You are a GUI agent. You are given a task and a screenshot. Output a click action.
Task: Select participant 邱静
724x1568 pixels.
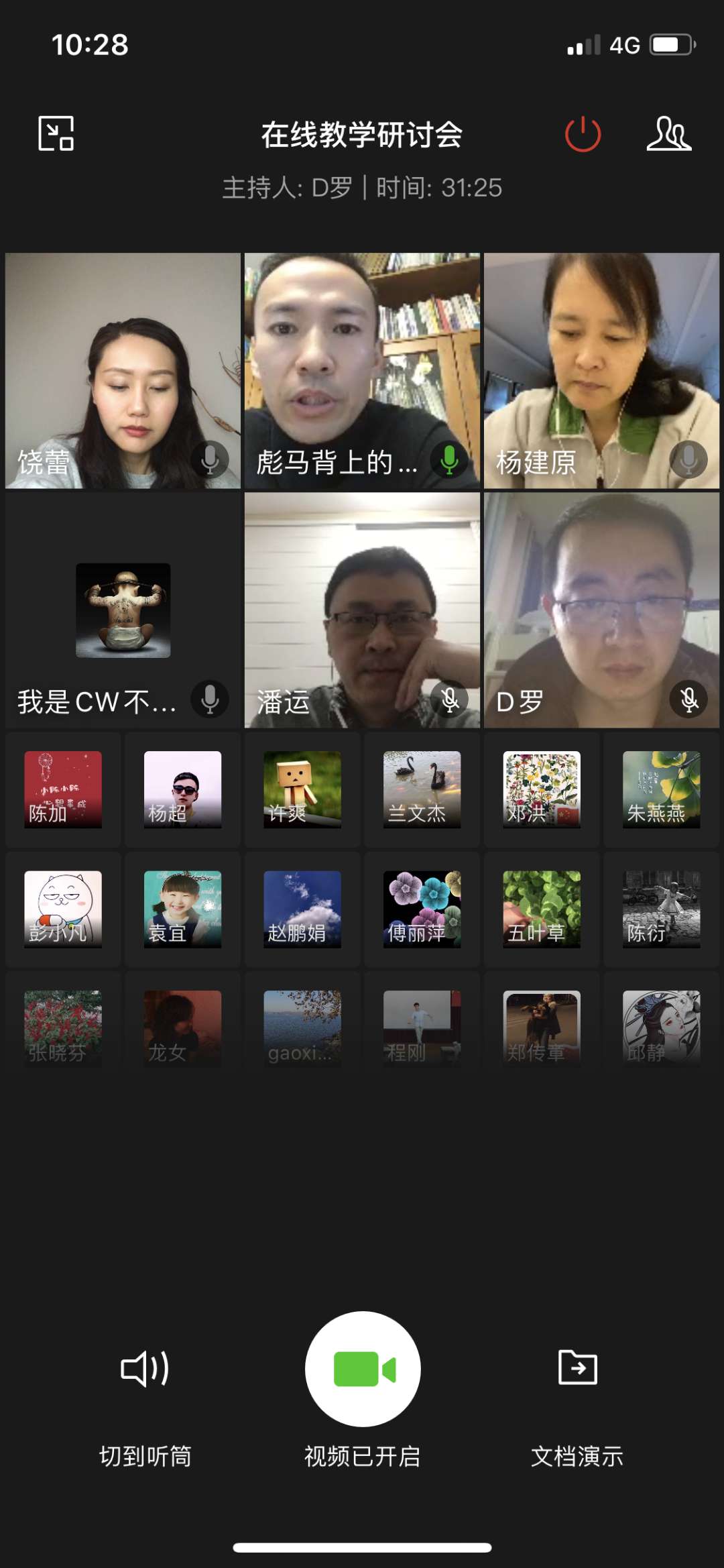coord(661,1028)
